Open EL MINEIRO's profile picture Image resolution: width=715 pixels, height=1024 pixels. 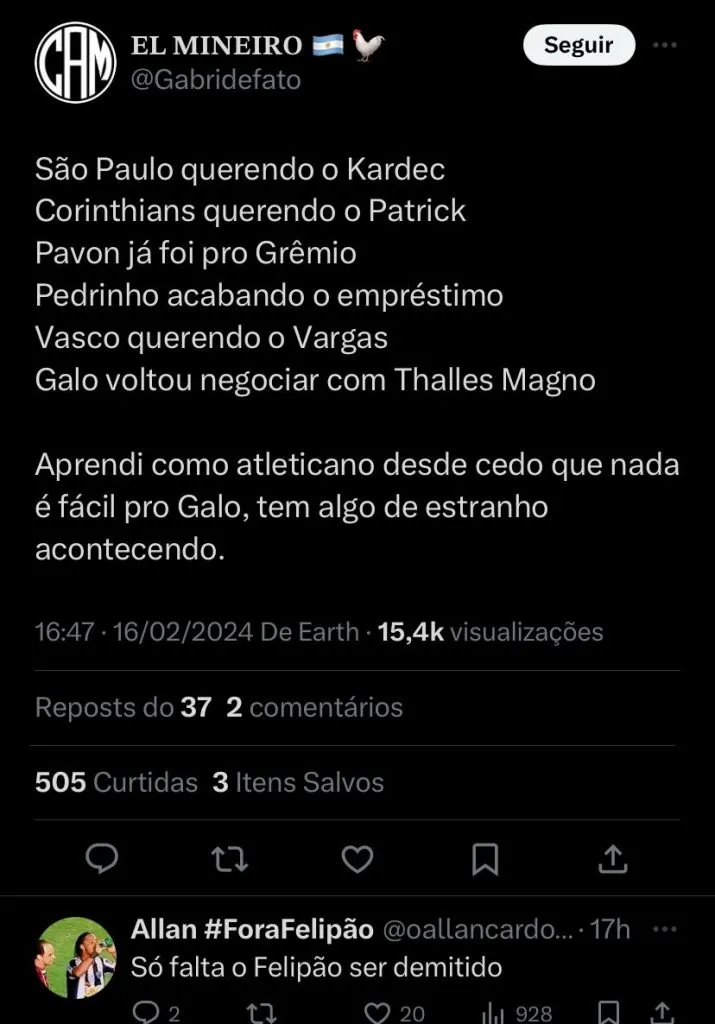(76, 62)
